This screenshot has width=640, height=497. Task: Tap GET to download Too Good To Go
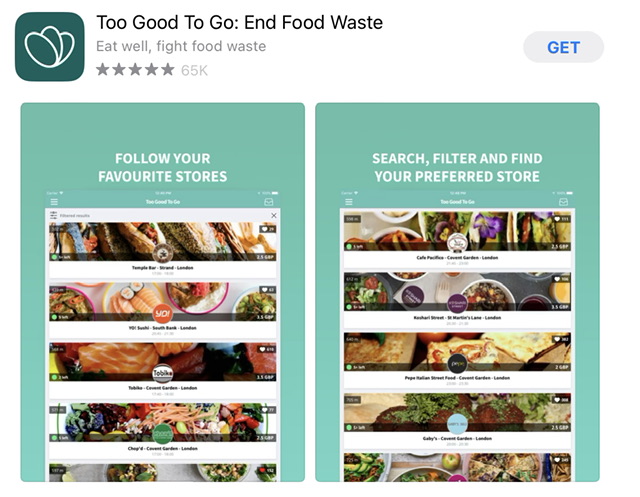(563, 47)
